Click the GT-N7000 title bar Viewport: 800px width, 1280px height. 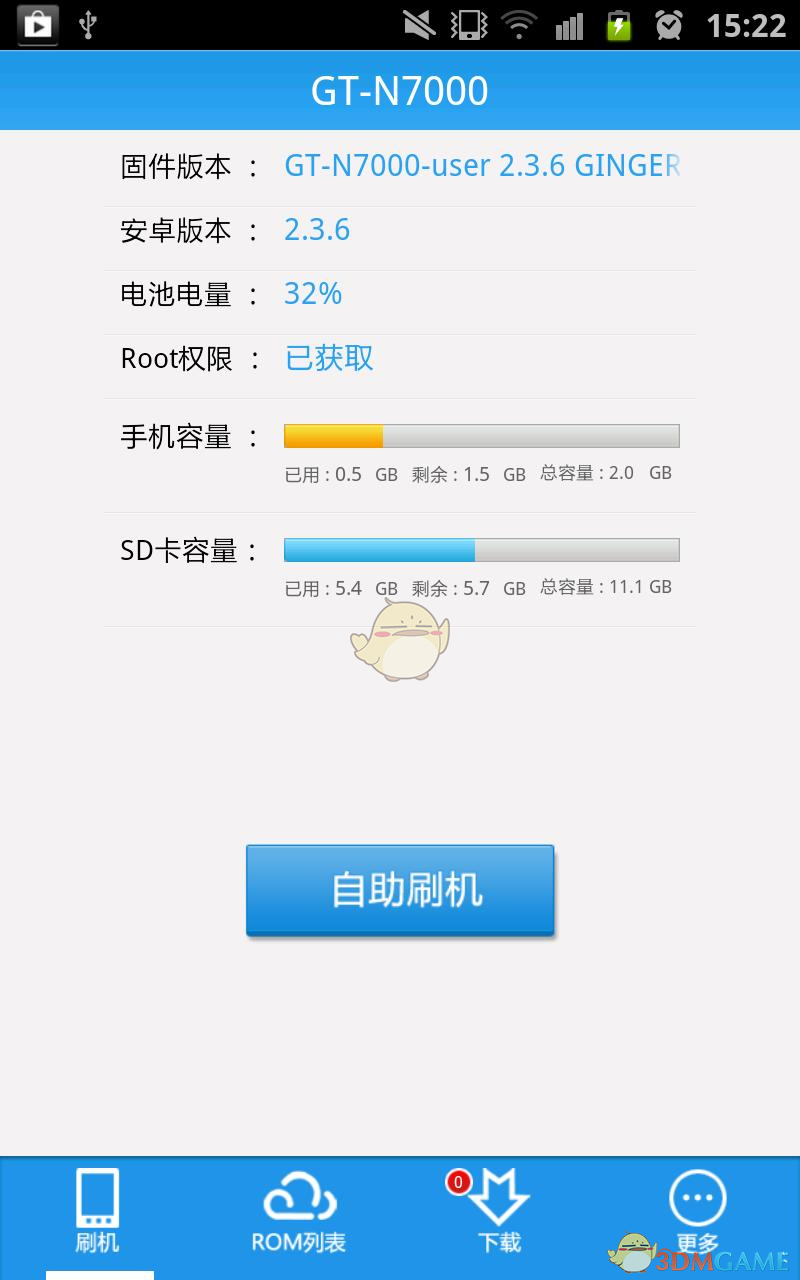pos(400,90)
